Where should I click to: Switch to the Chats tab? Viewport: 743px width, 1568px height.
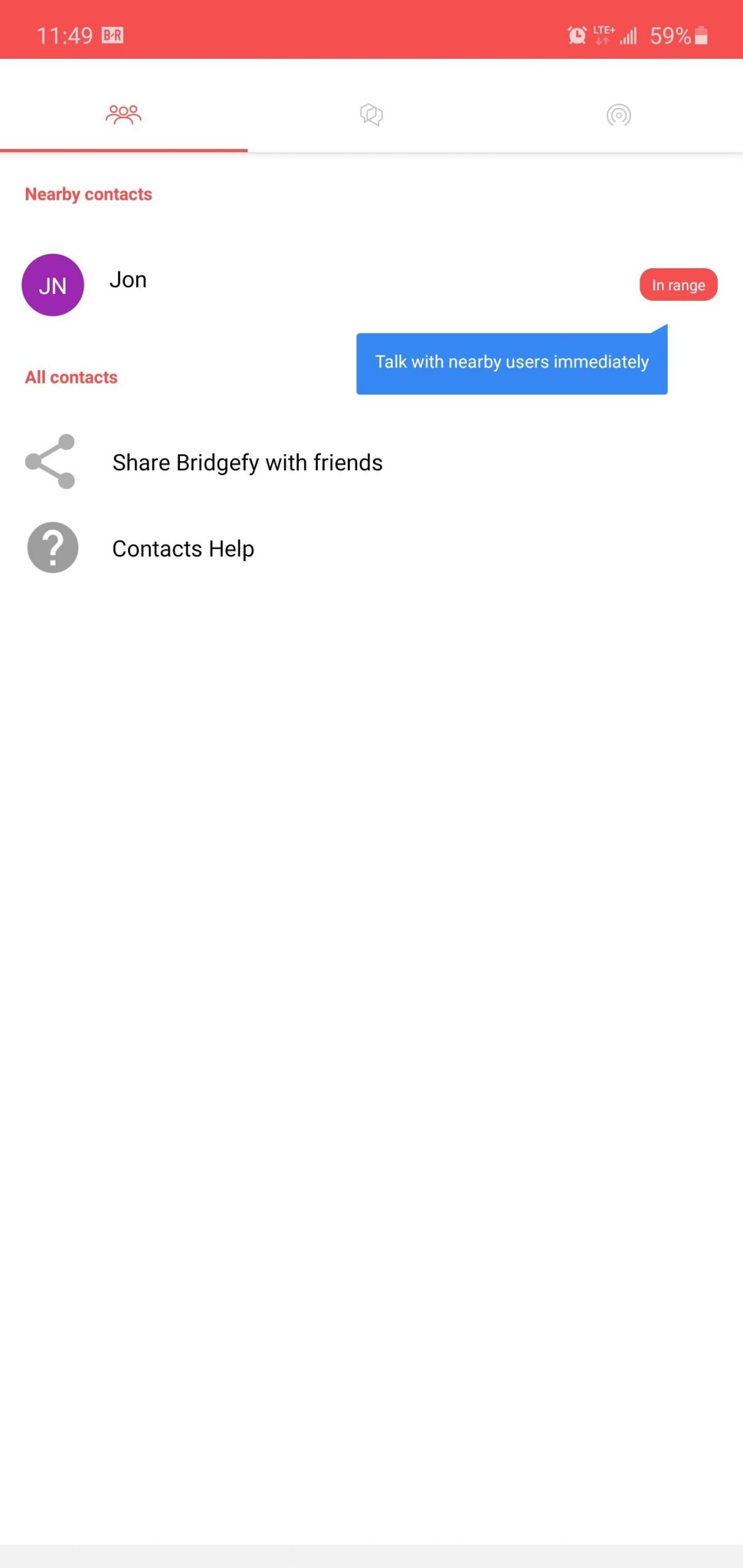tap(371, 115)
